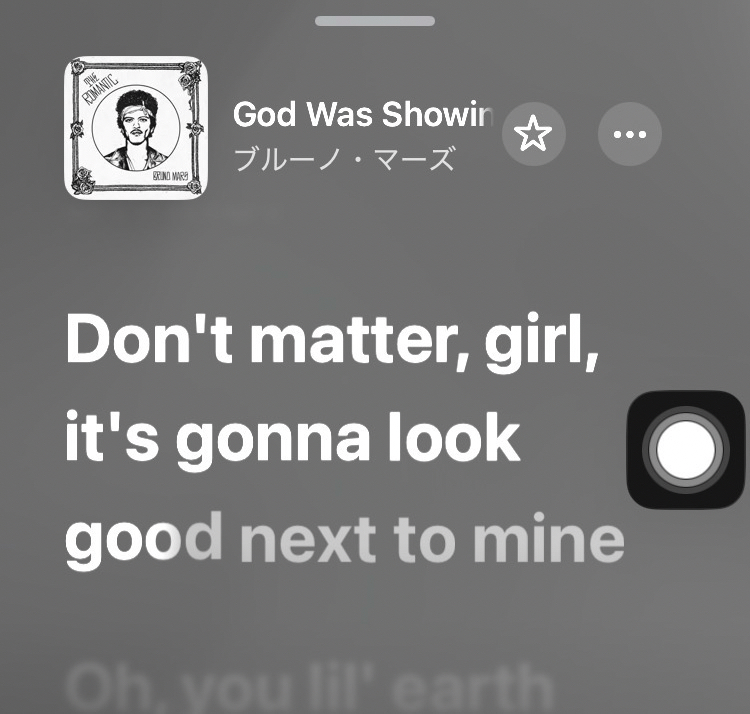Tap the AssistiveTouch floating button
The width and height of the screenshot is (750, 714).
pos(686,450)
